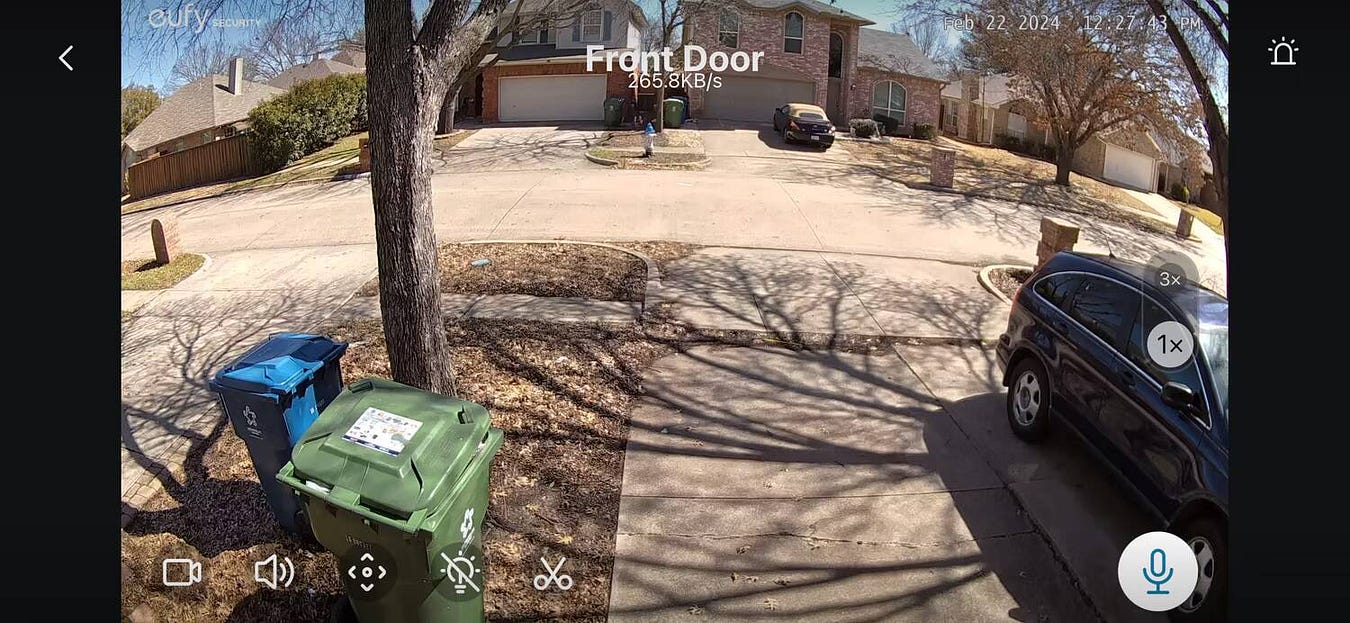Screen dimensions: 1350x623
Task: Go back from the Front Door live view
Action: click(66, 58)
